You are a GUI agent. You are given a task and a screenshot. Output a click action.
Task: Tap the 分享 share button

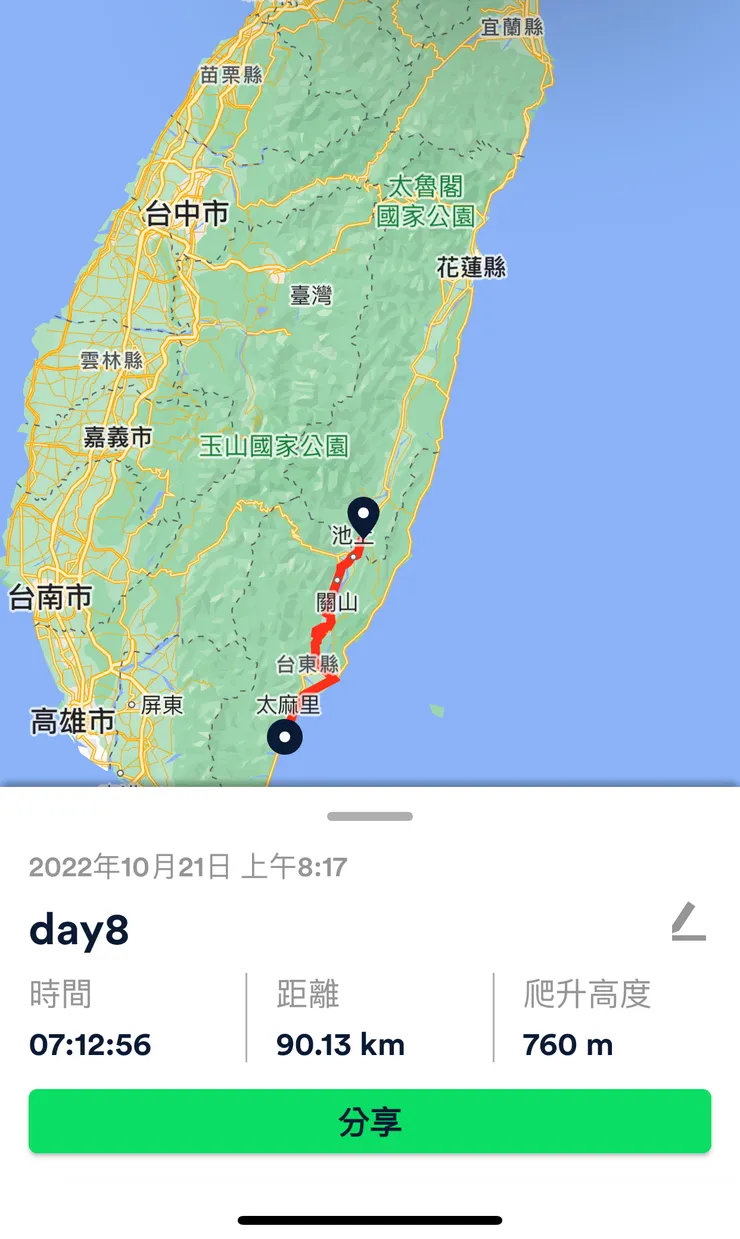[370, 1121]
